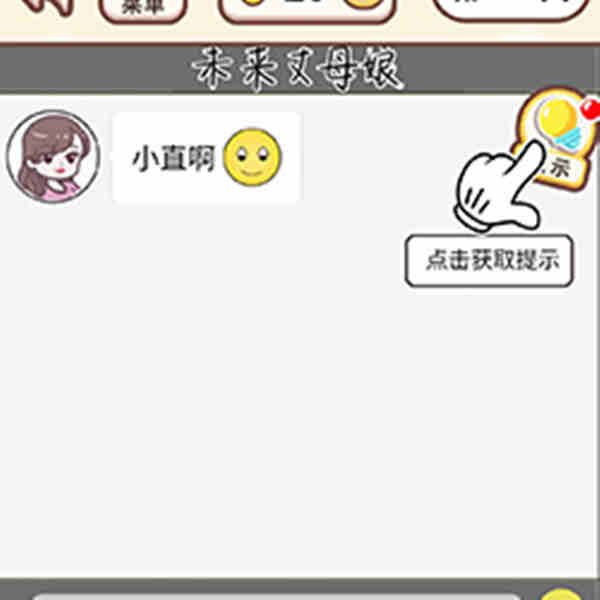600x600 pixels.
Task: Tap the message input field at bottom
Action: [x=275, y=595]
